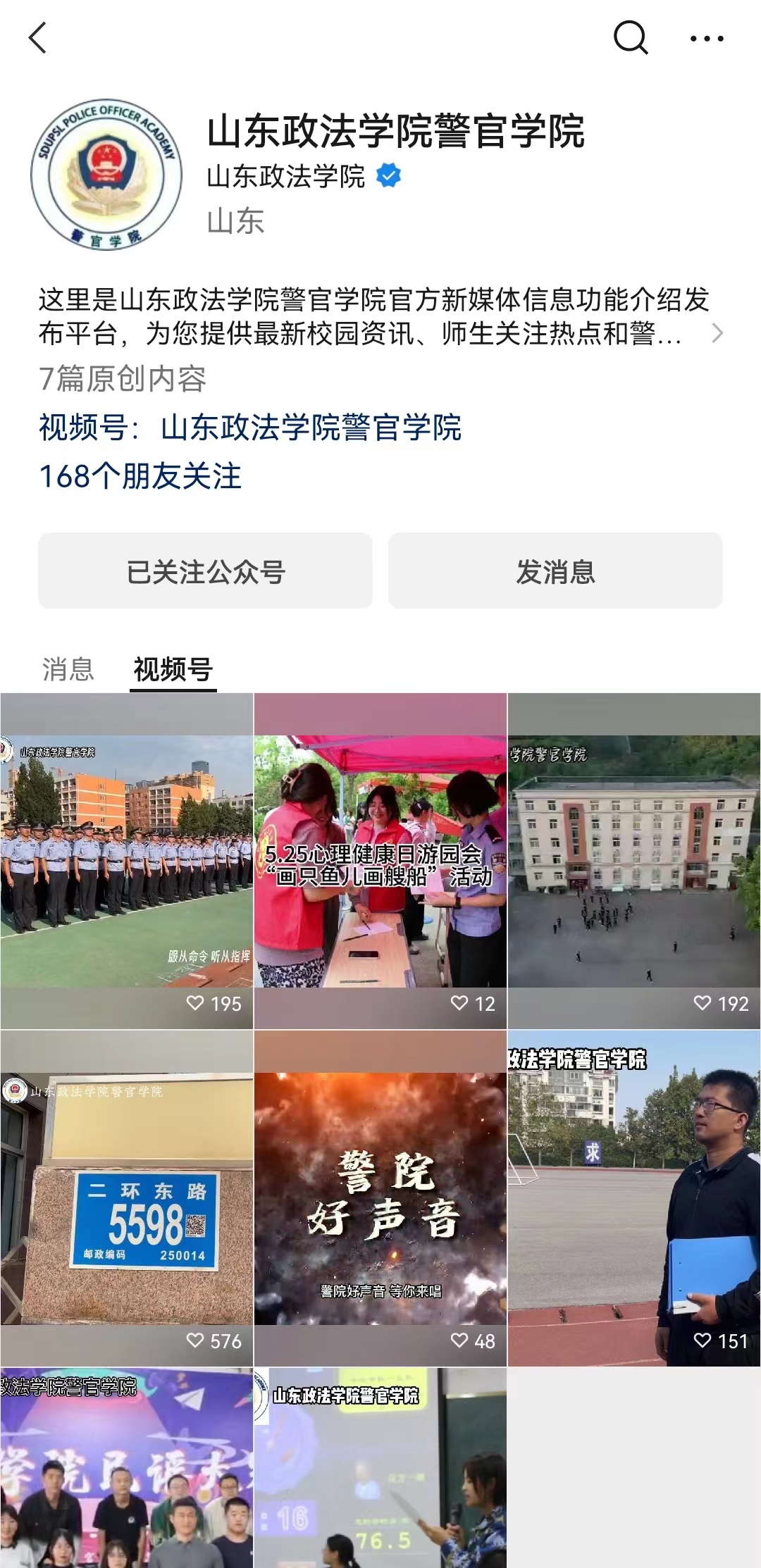This screenshot has height=1568, width=761.
Task: Tap the 已关注公众号 follow button
Action: pyautogui.click(x=205, y=571)
